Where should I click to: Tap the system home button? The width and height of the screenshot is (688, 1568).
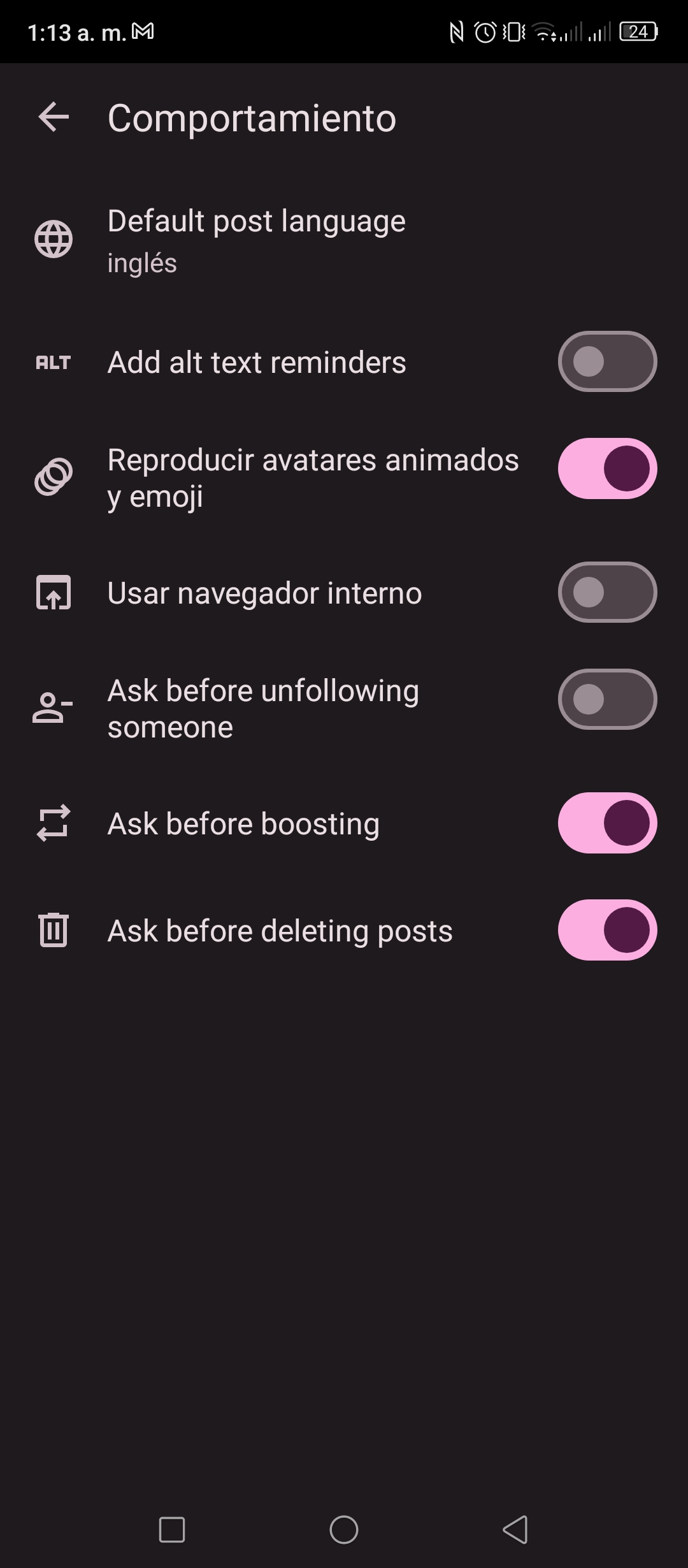(x=344, y=1529)
